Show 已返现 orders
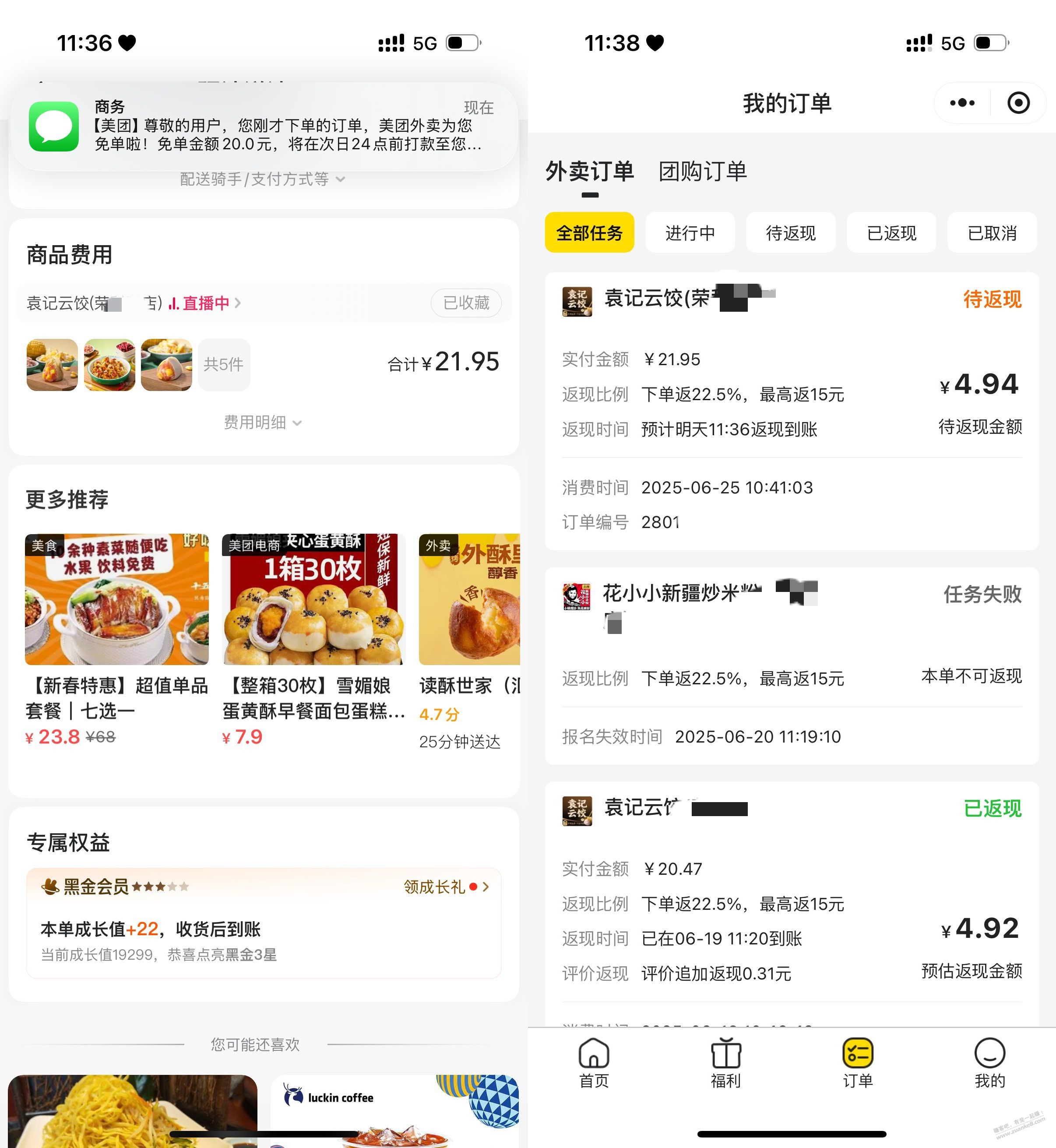1056x1148 pixels. pos(891,232)
